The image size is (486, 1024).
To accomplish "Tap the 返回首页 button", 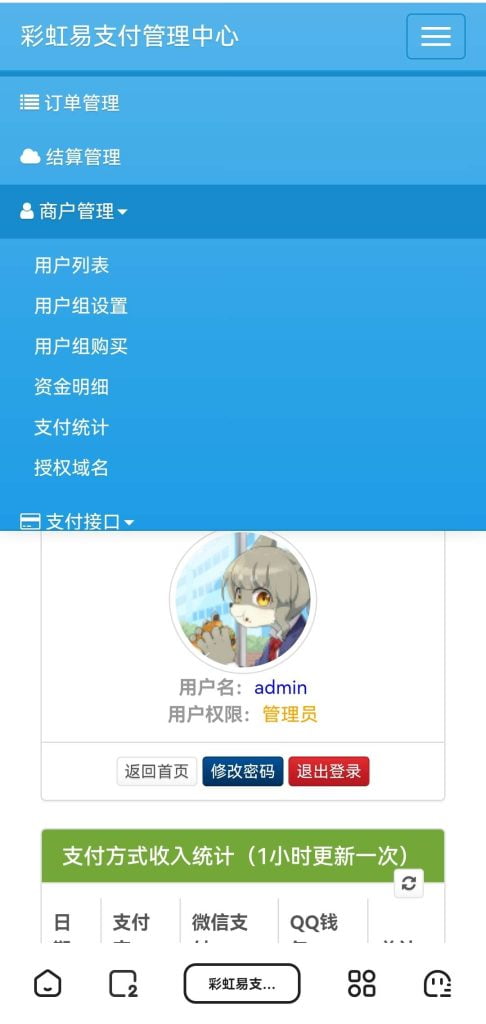I will (x=157, y=771).
